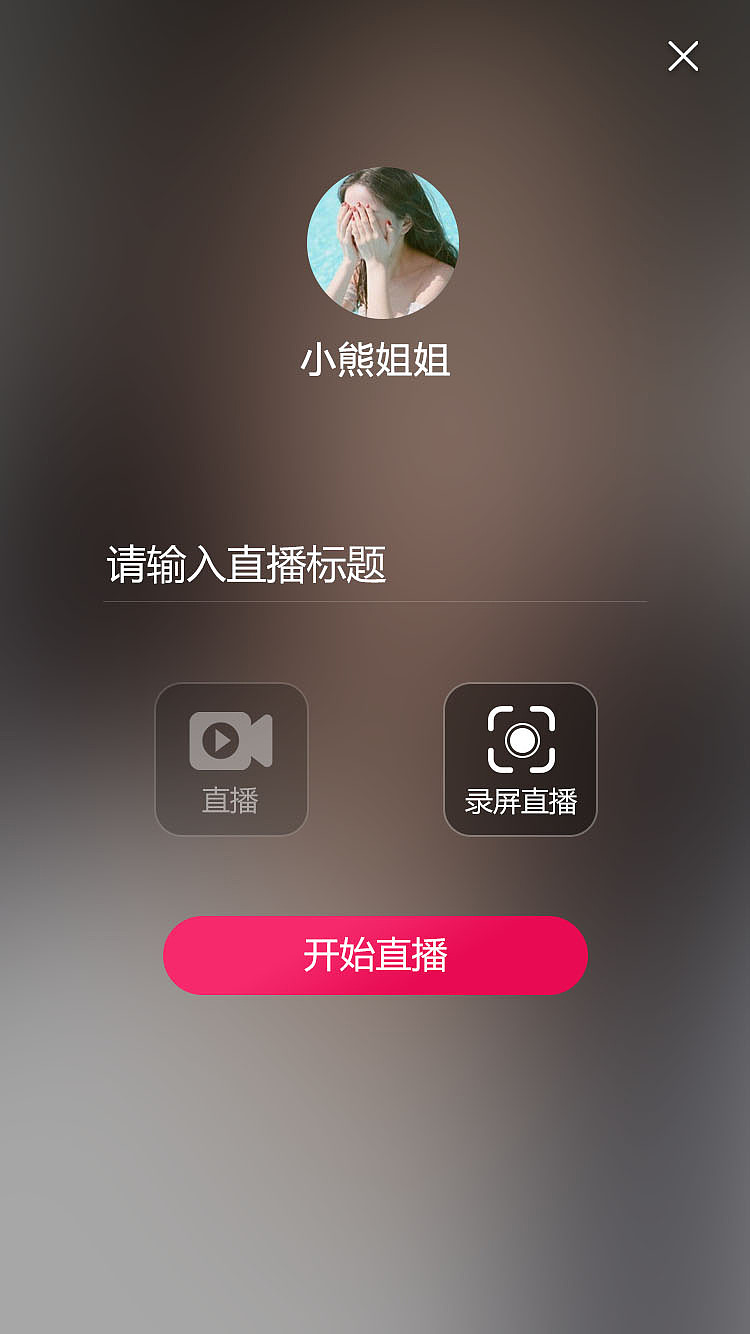This screenshot has height=1334, width=750.
Task: Click the circular record dot in 录屏直播 icon
Action: tap(520, 740)
